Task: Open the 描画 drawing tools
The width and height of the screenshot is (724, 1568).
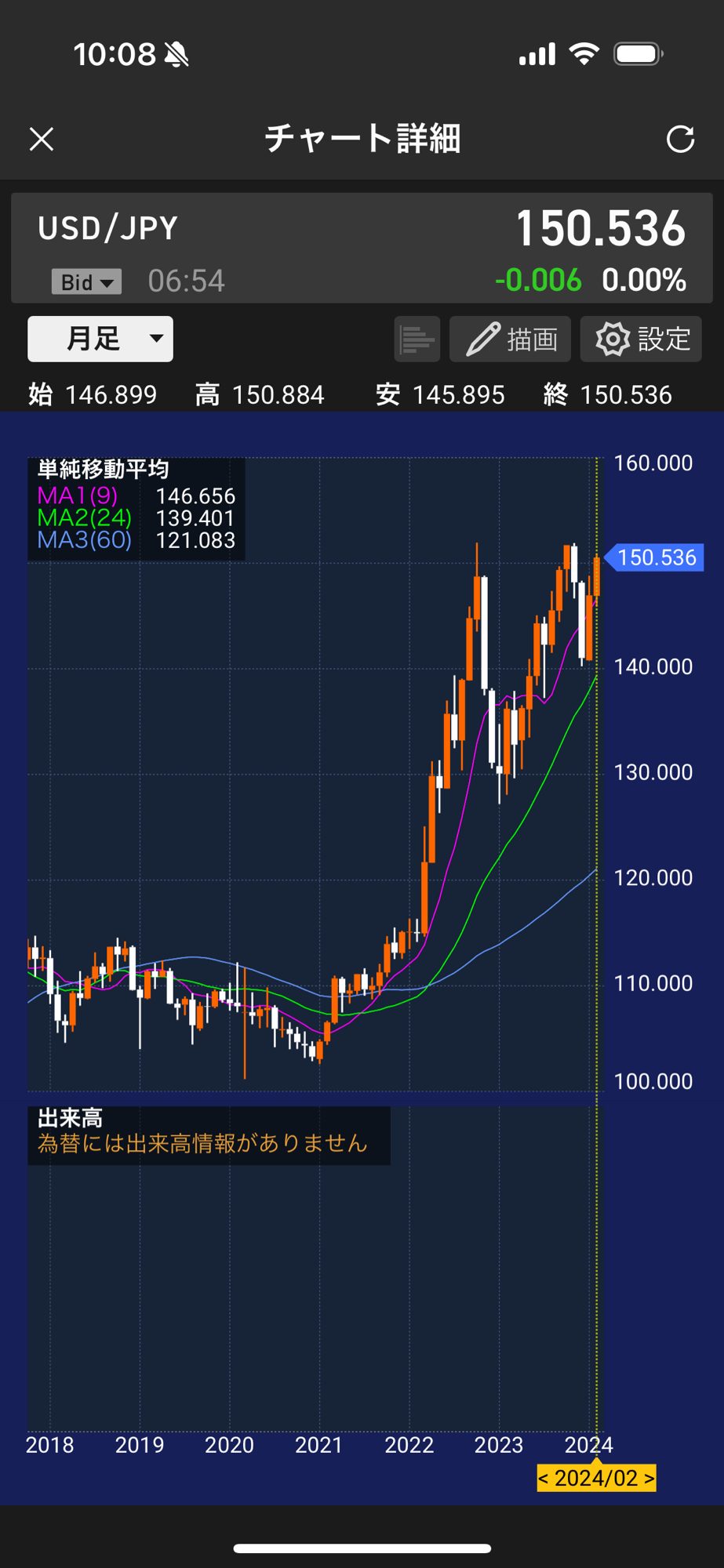Action: click(x=511, y=339)
